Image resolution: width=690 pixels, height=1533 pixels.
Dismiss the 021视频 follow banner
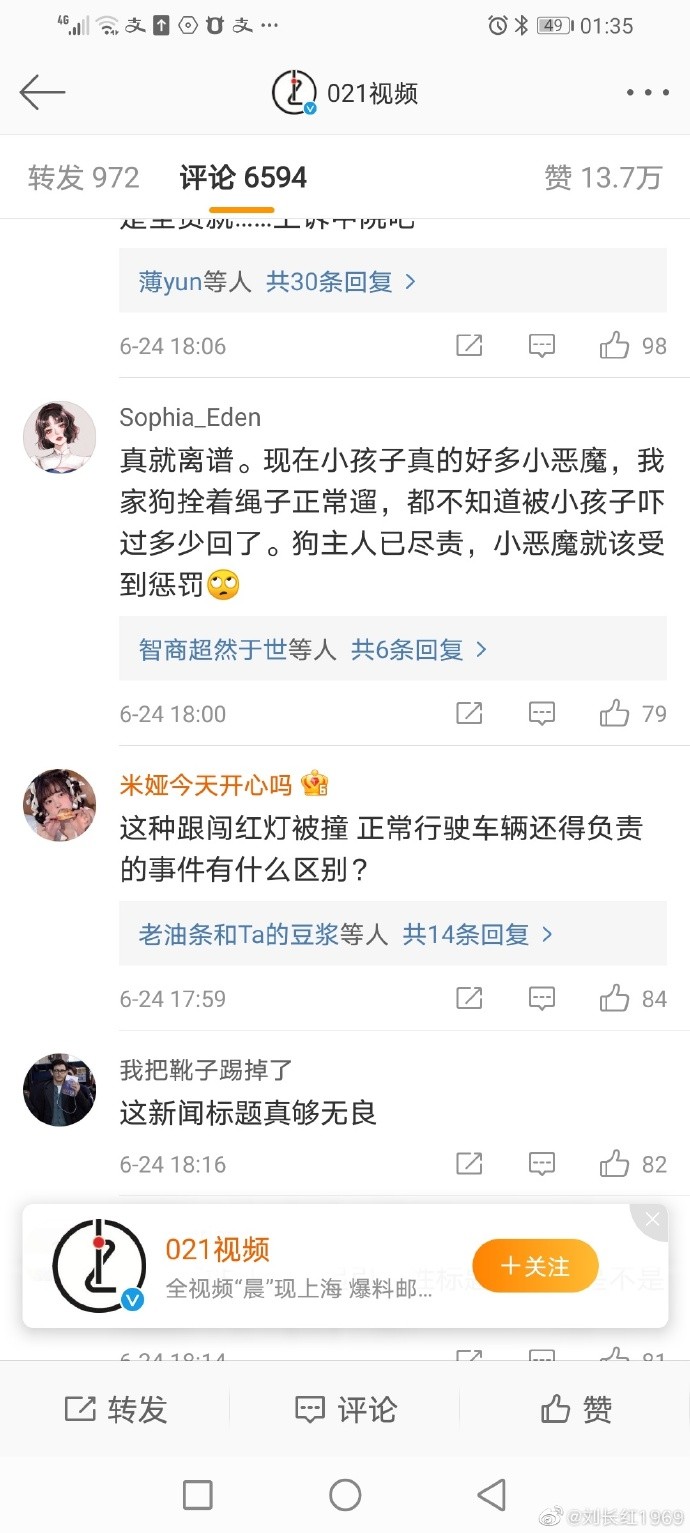652,1219
